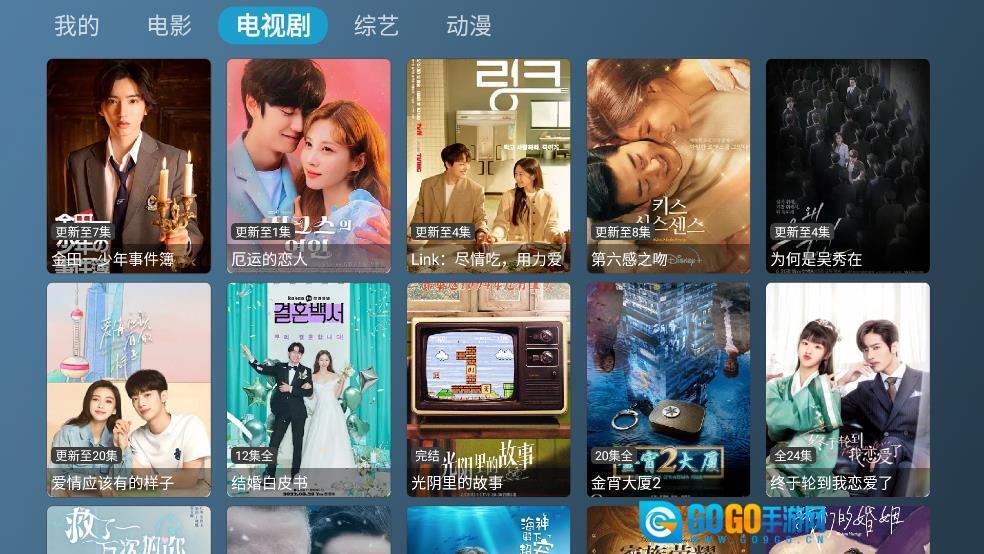Open the drama 终于轮到我恋爱了
Image resolution: width=984 pixels, height=554 pixels.
[848, 390]
